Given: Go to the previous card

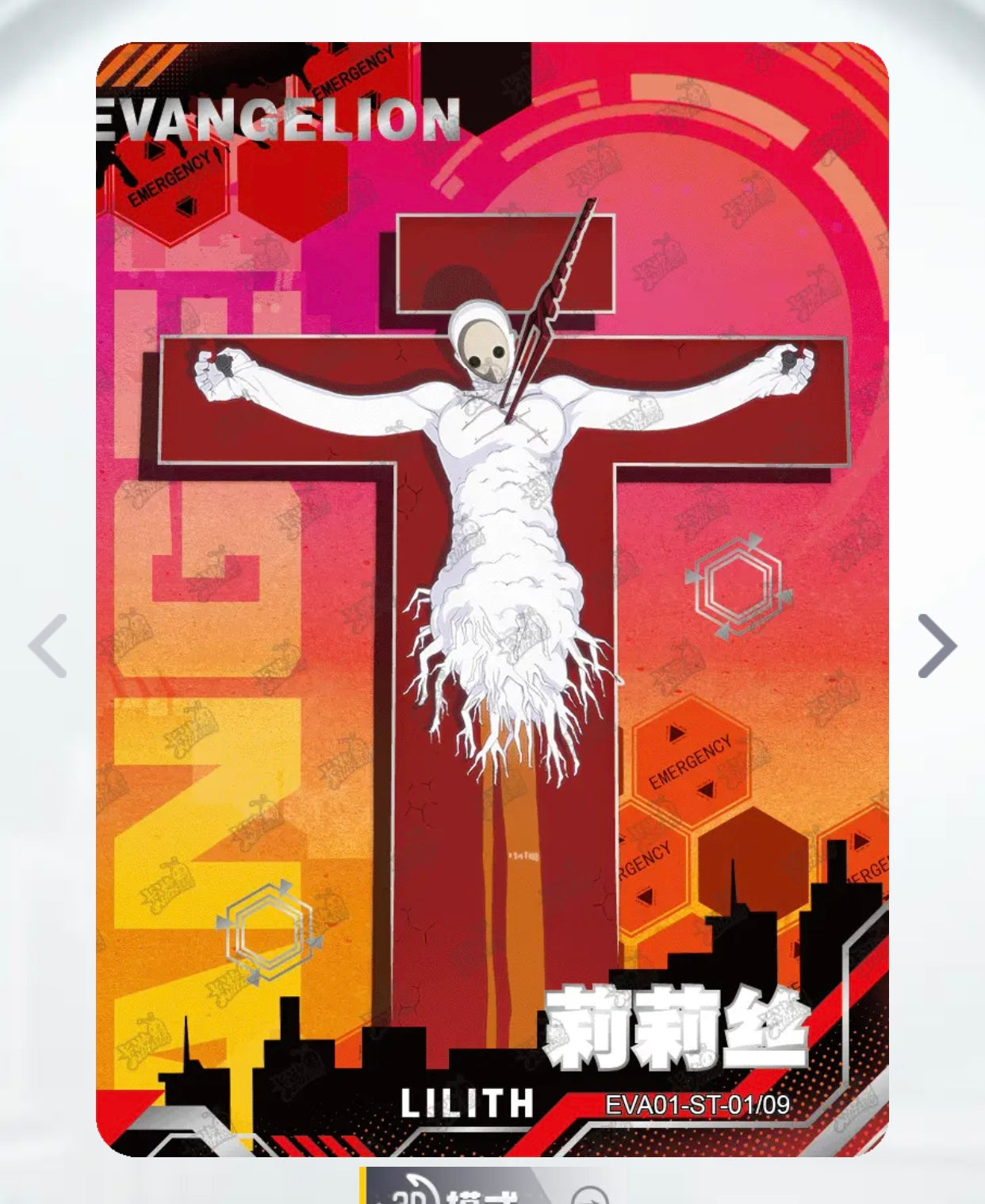Looking at the screenshot, I should tap(48, 646).
